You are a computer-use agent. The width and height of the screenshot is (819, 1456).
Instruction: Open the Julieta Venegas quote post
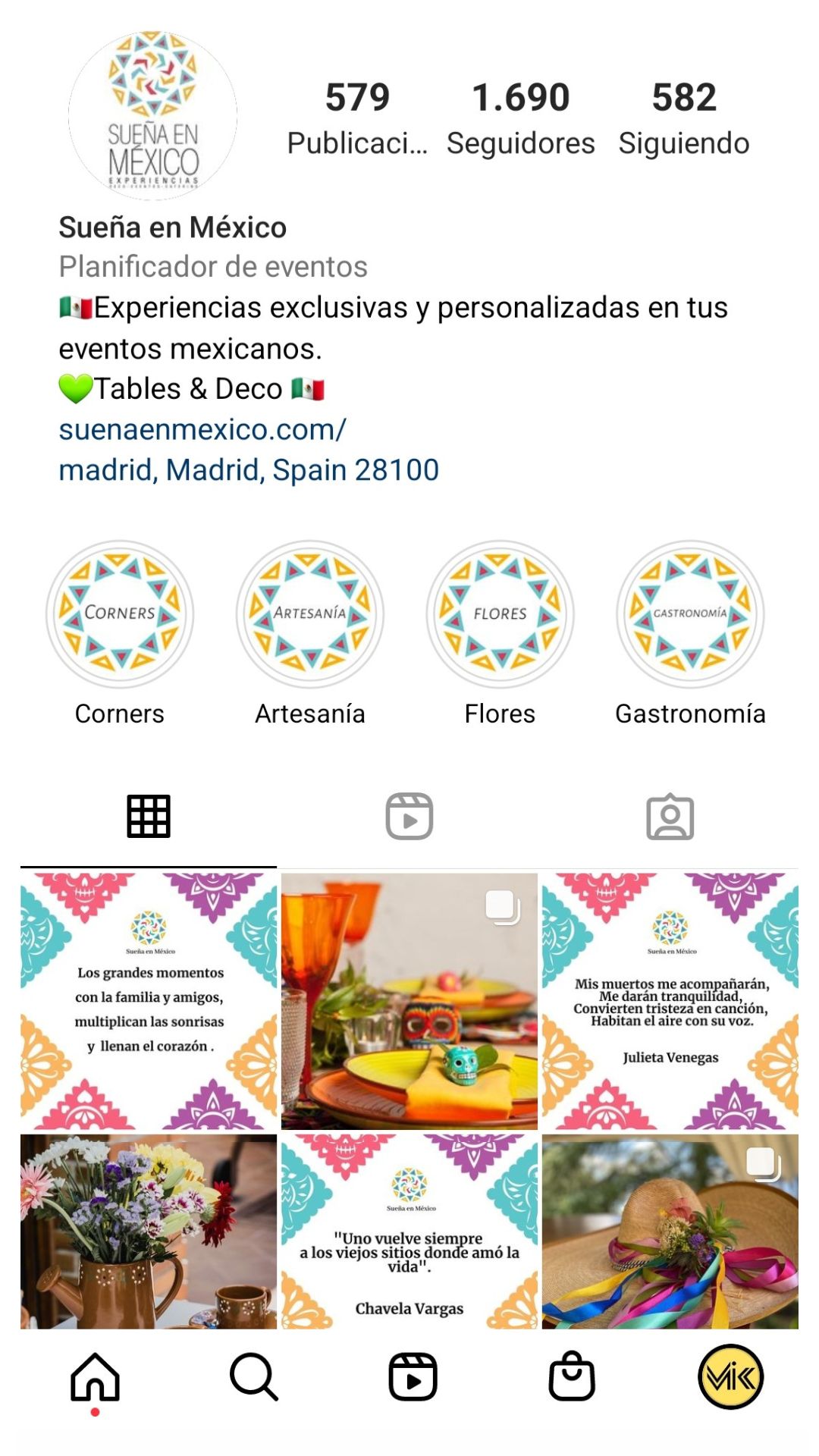point(670,1001)
